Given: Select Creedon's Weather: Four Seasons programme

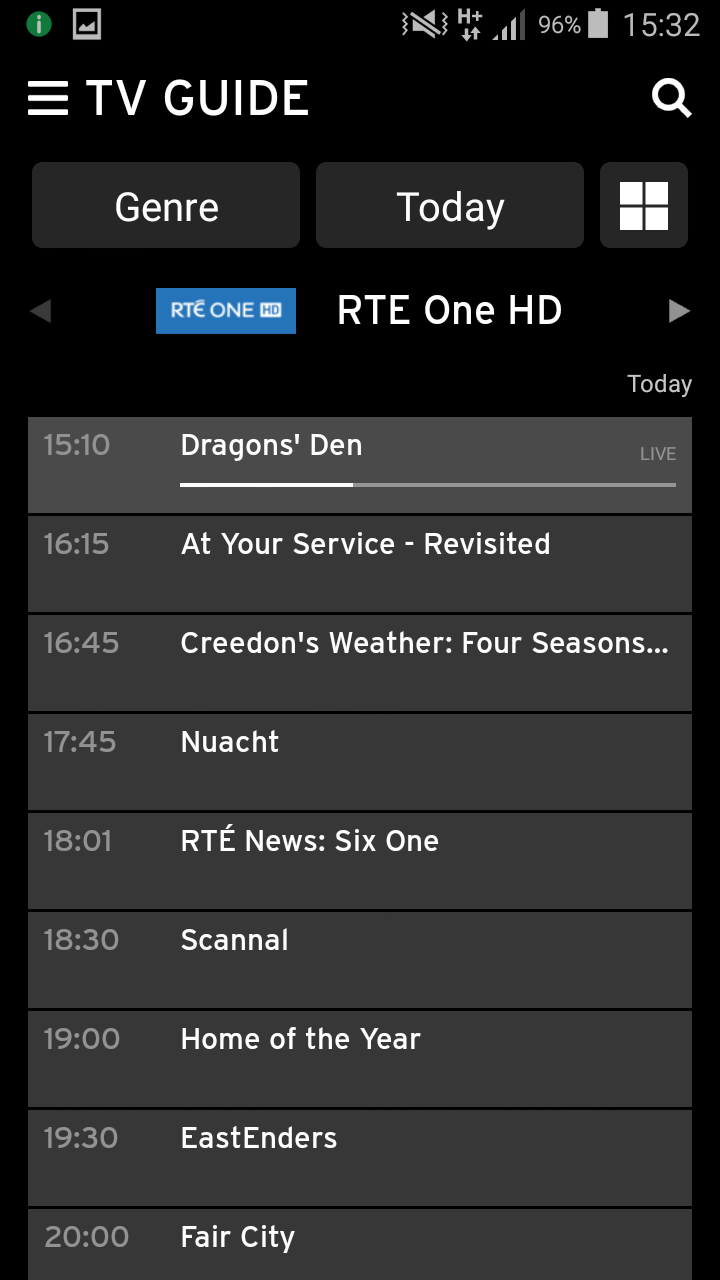Looking at the screenshot, I should 360,663.
